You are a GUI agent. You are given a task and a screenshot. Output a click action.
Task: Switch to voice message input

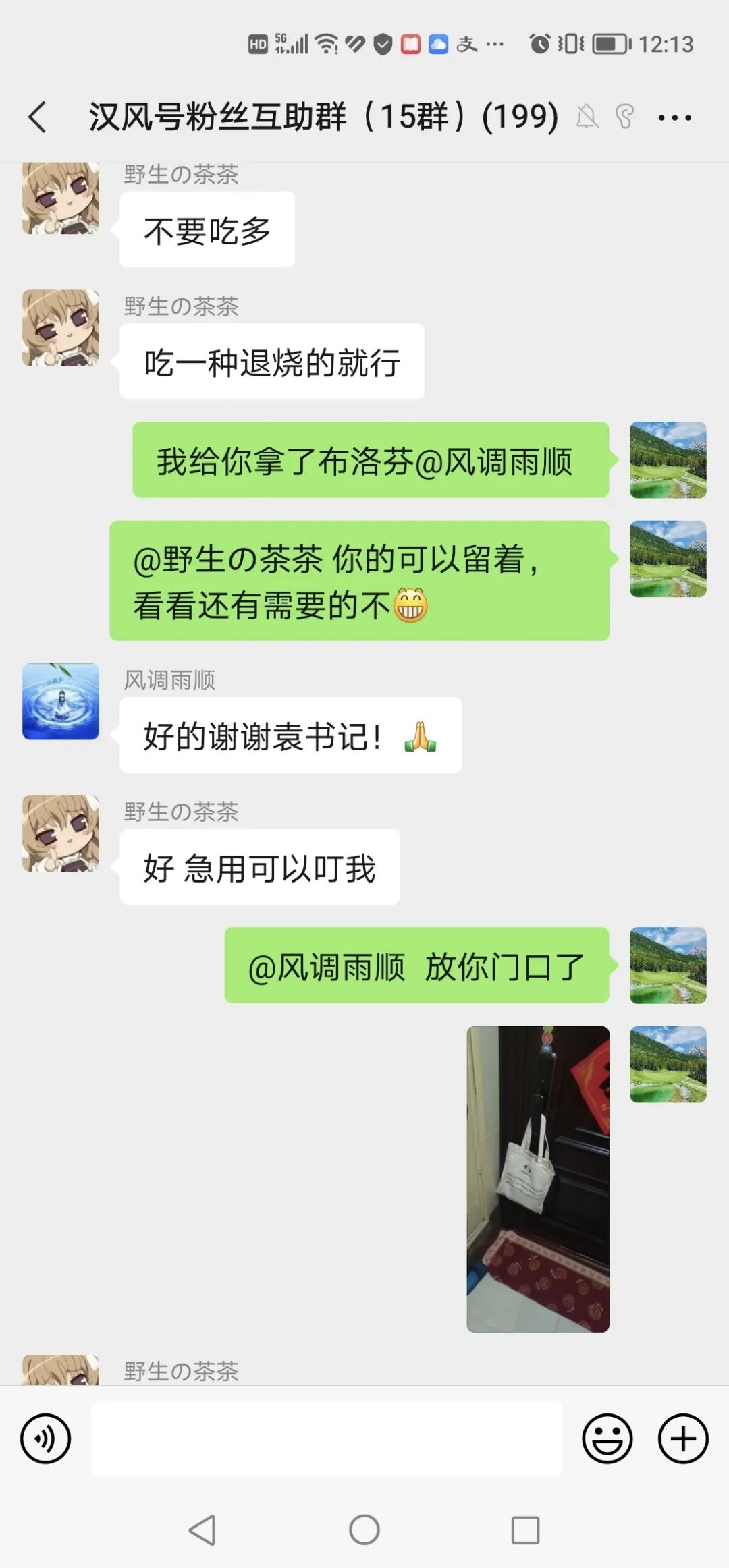coord(45,1438)
